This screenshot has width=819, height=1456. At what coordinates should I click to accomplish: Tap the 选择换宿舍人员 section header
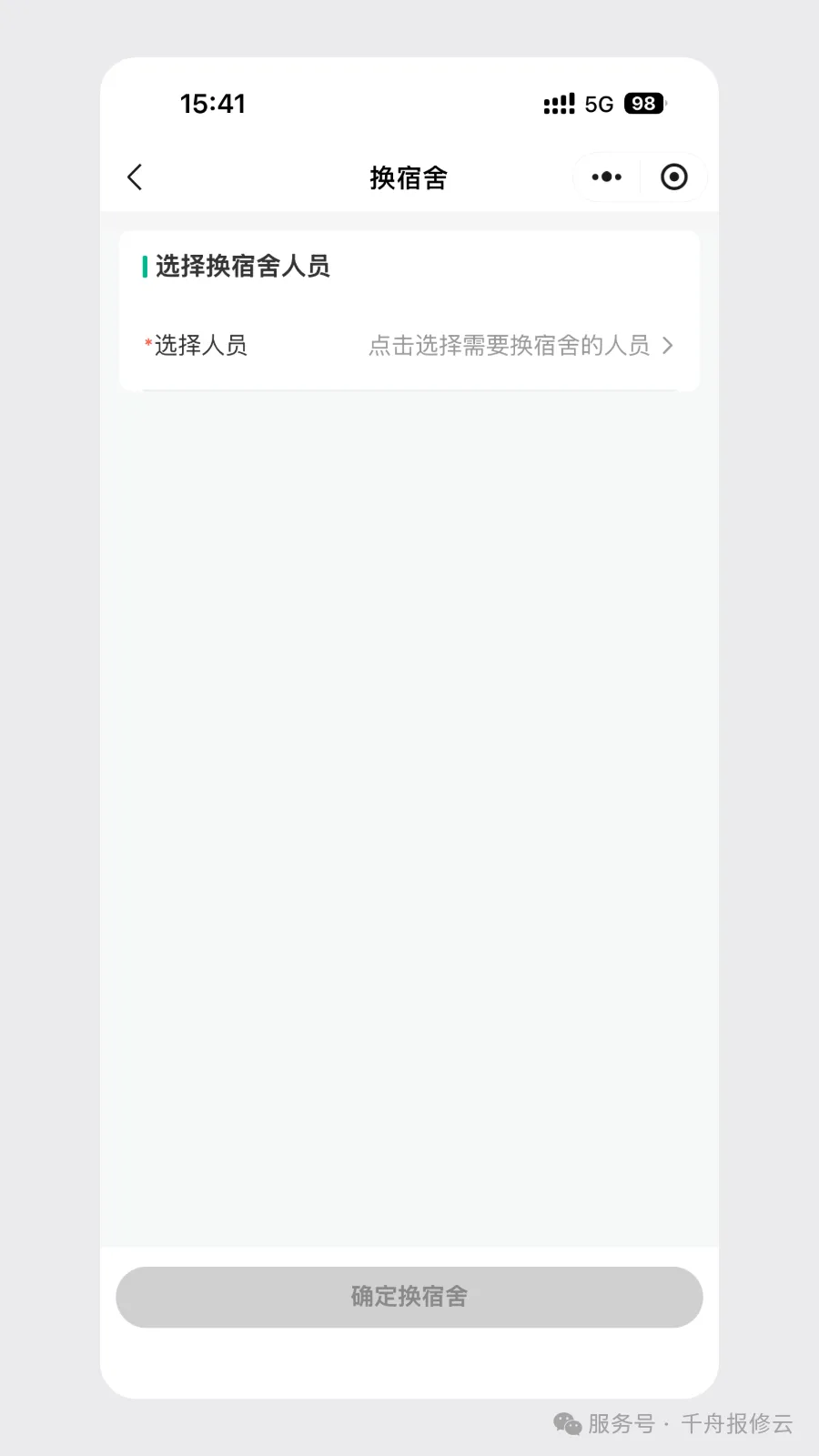[241, 266]
